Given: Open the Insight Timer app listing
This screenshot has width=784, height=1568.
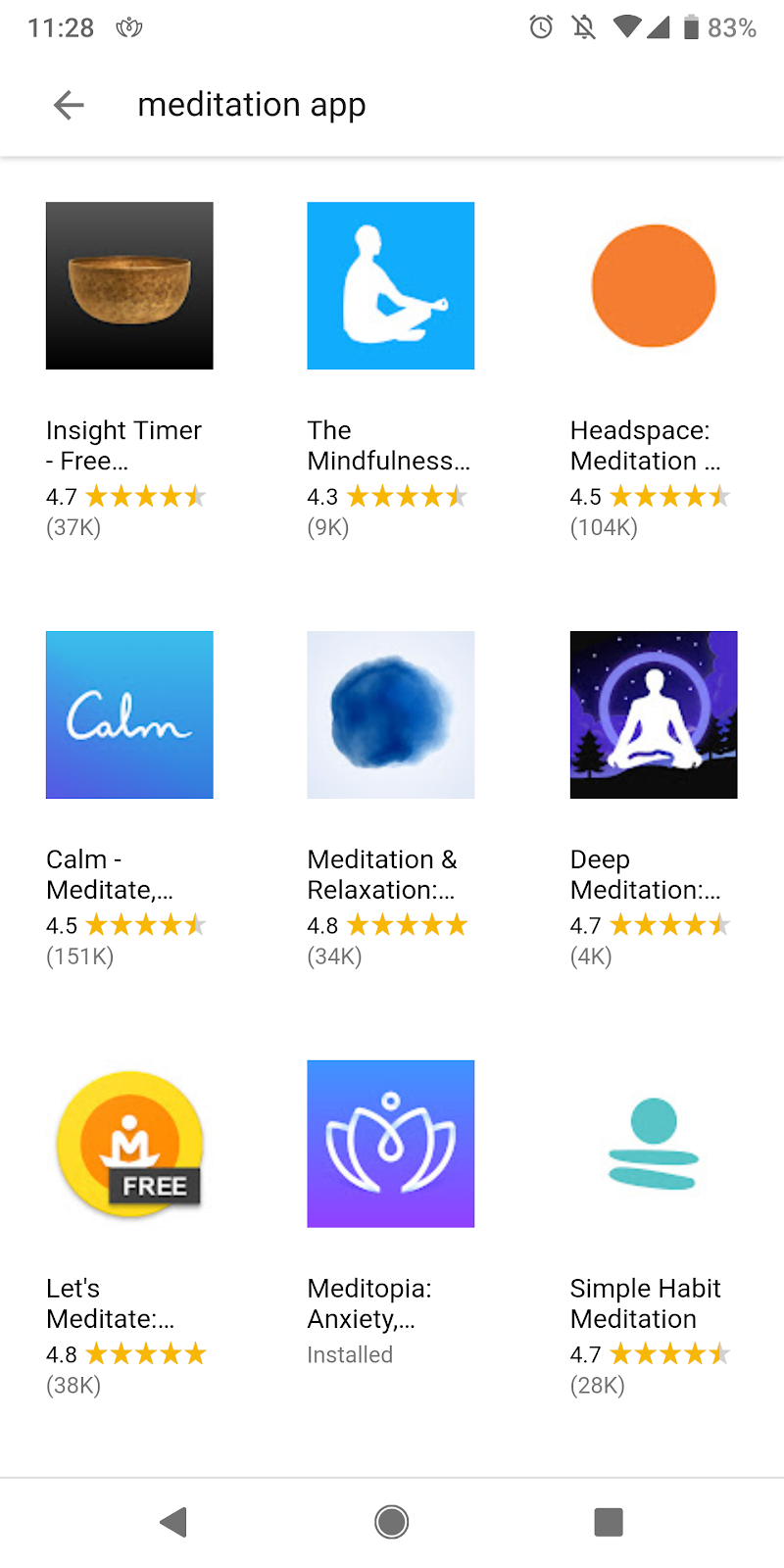Looking at the screenshot, I should 129,286.
